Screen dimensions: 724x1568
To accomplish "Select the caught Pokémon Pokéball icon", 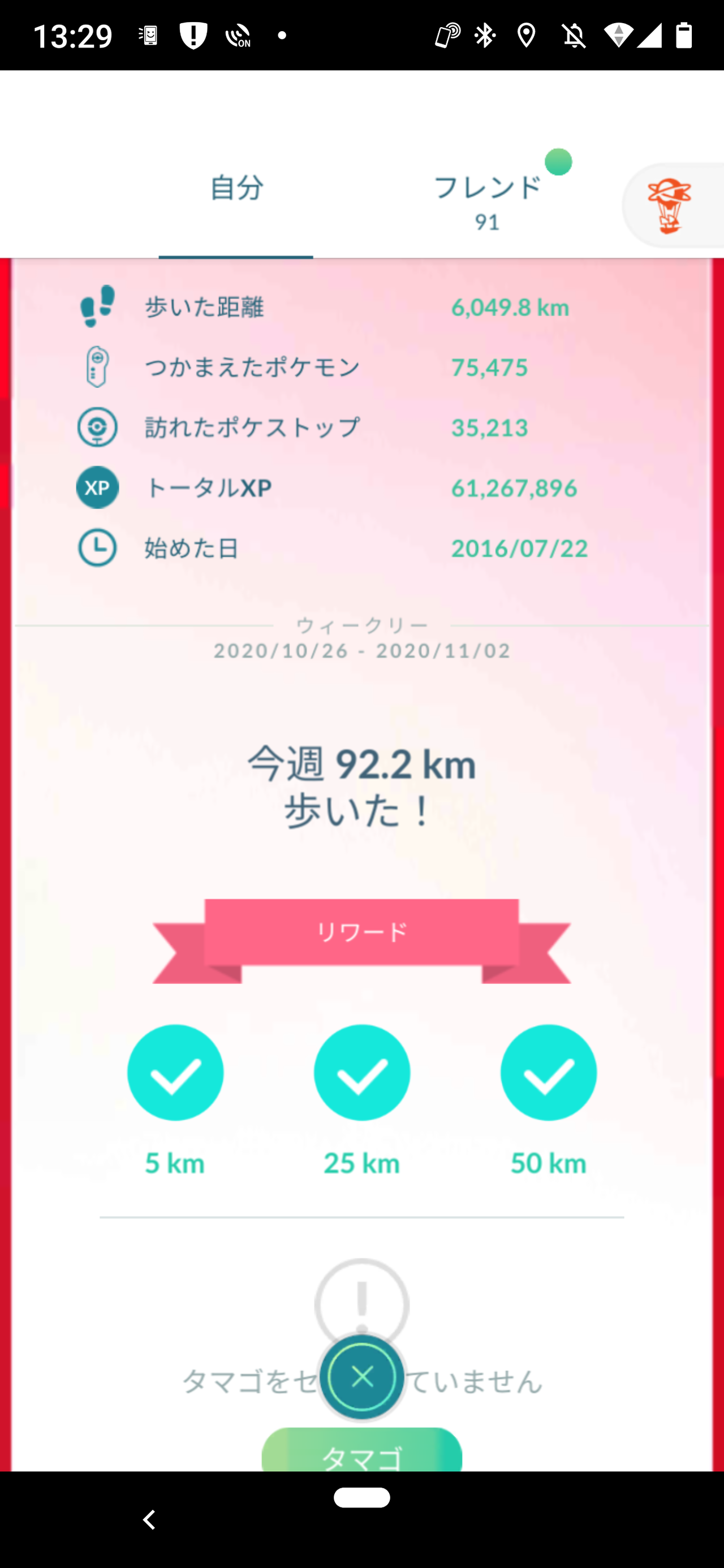I will pos(97,366).
